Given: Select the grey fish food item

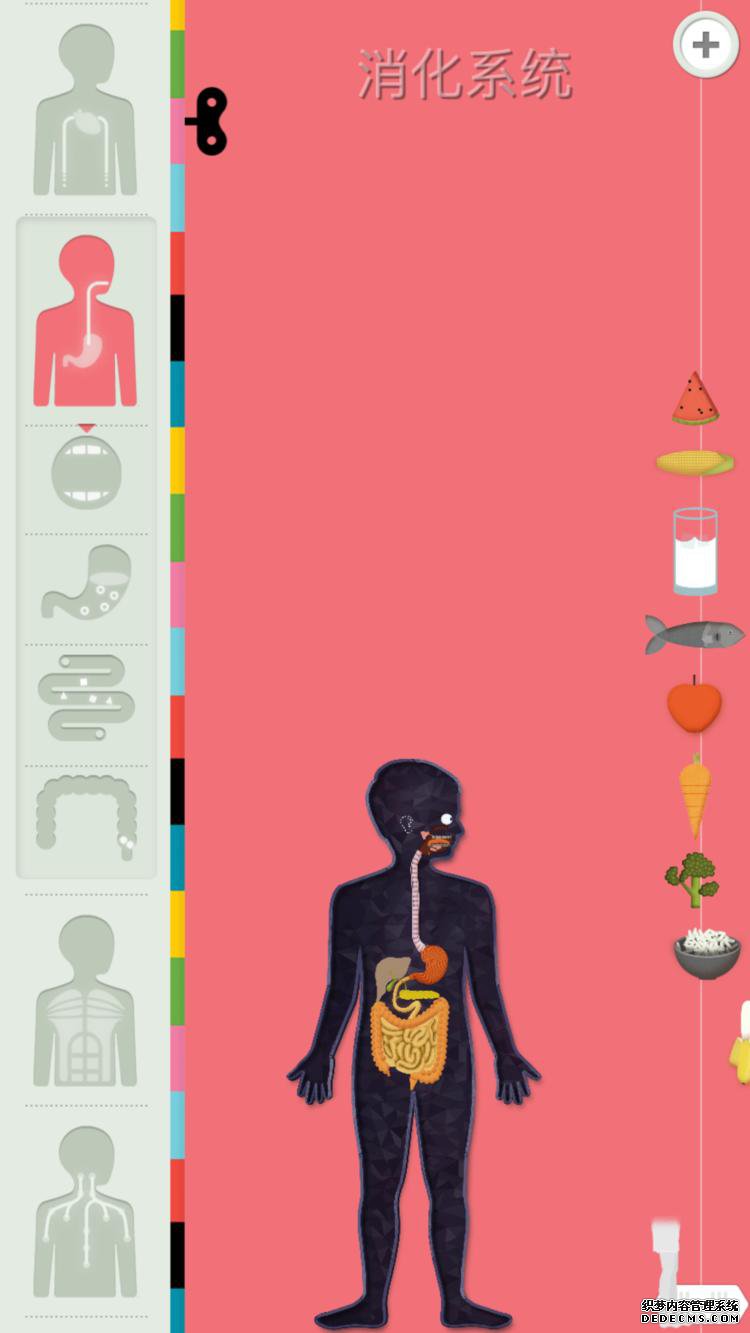Looking at the screenshot, I should 693,634.
